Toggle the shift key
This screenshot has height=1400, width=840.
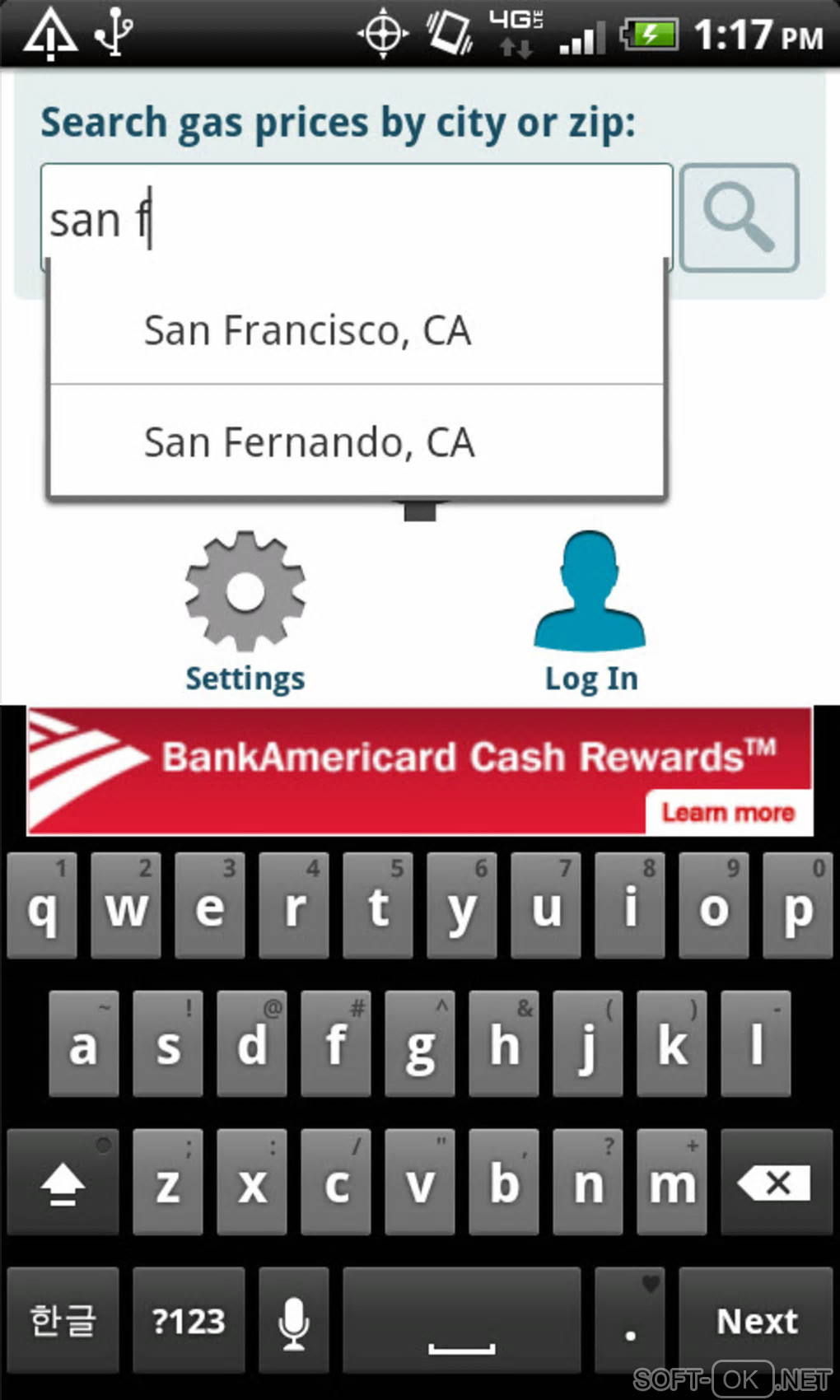pyautogui.click(x=63, y=1183)
